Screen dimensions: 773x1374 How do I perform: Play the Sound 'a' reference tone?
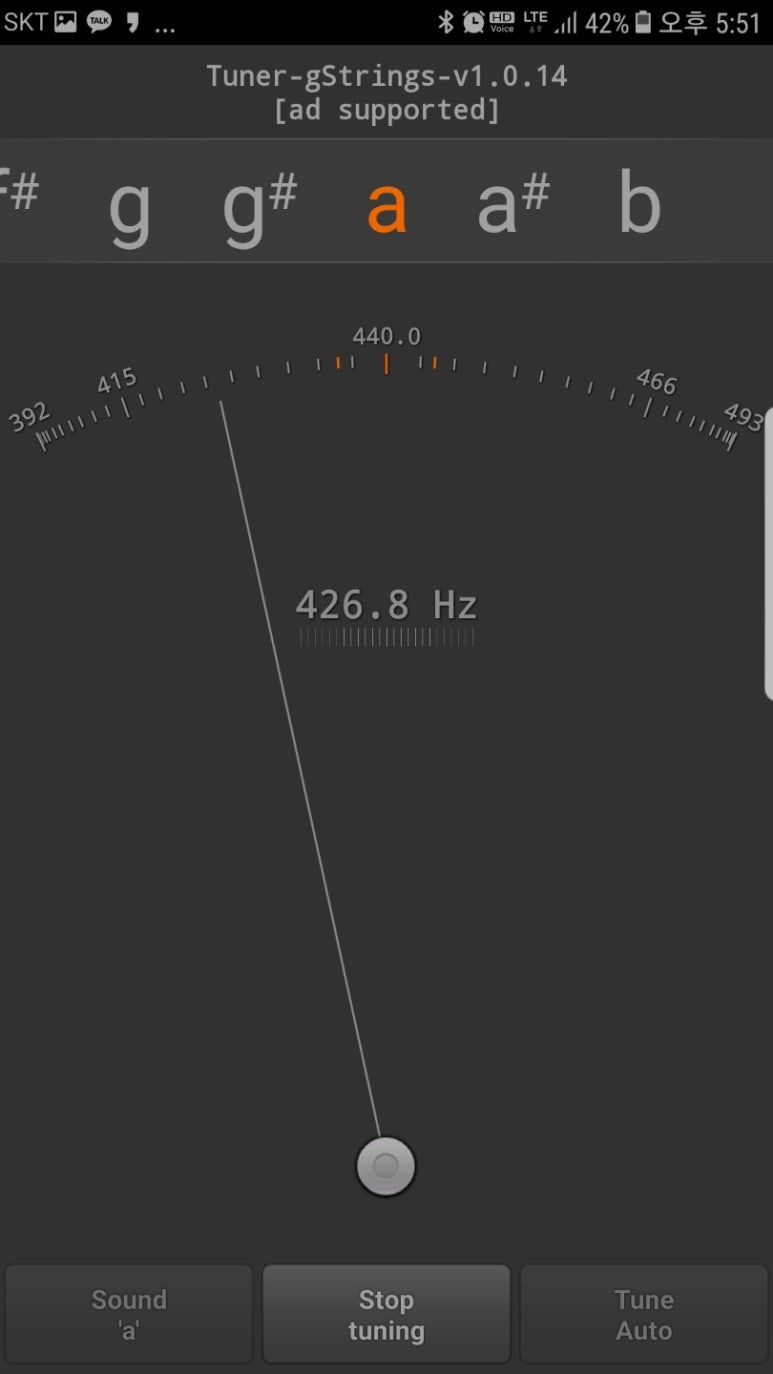(129, 1314)
